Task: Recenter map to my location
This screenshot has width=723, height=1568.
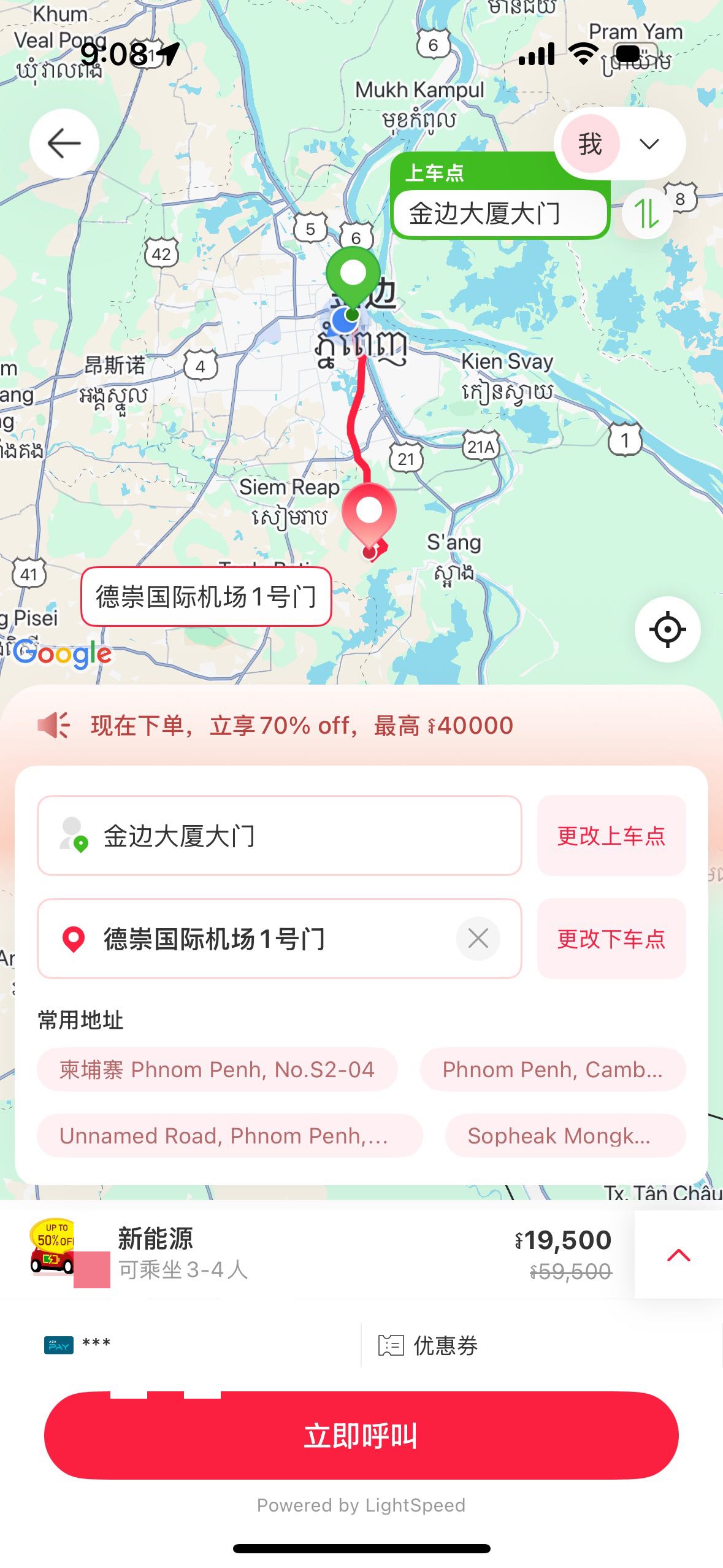Action: pos(667,629)
